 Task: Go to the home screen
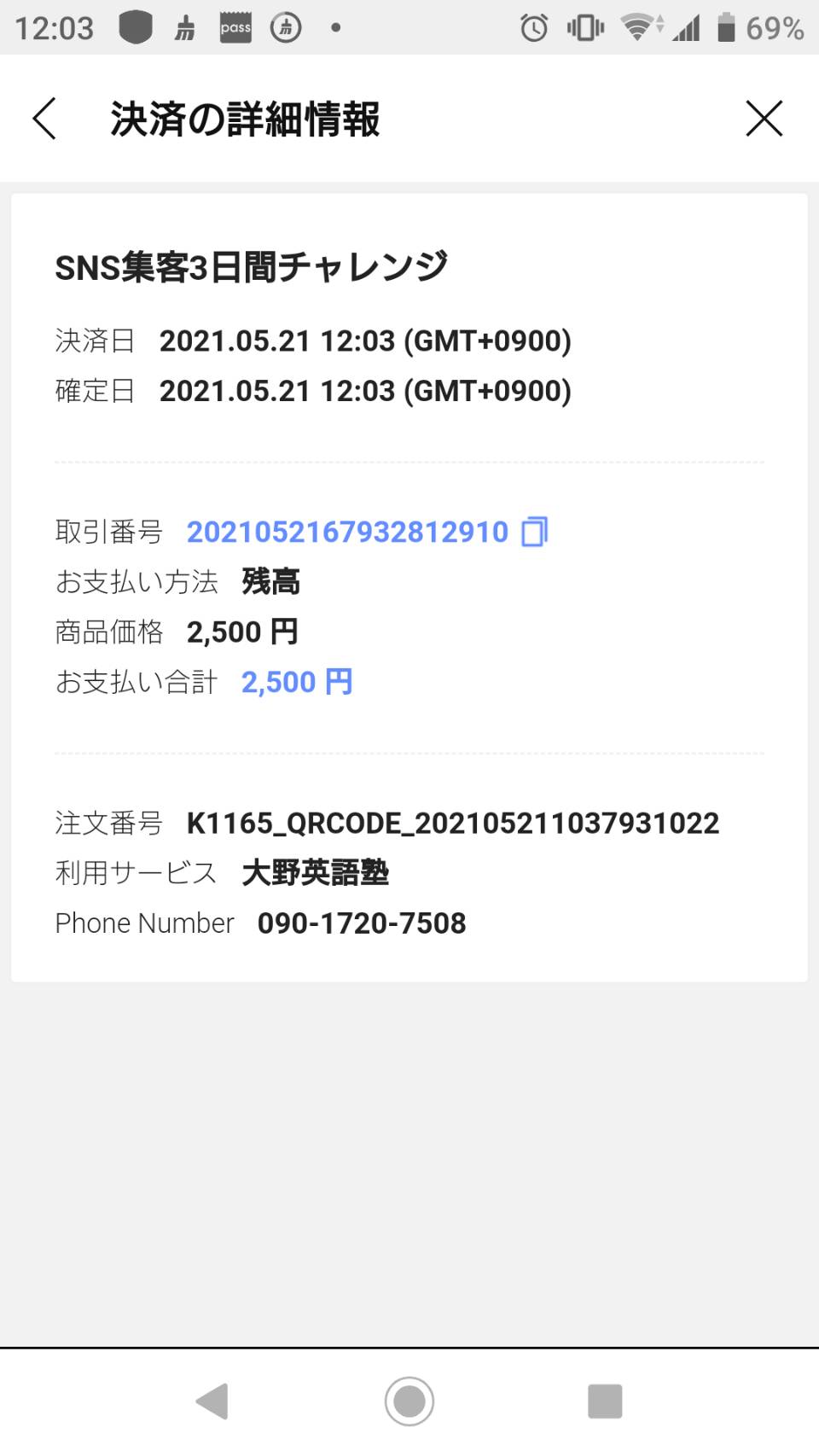click(409, 1401)
